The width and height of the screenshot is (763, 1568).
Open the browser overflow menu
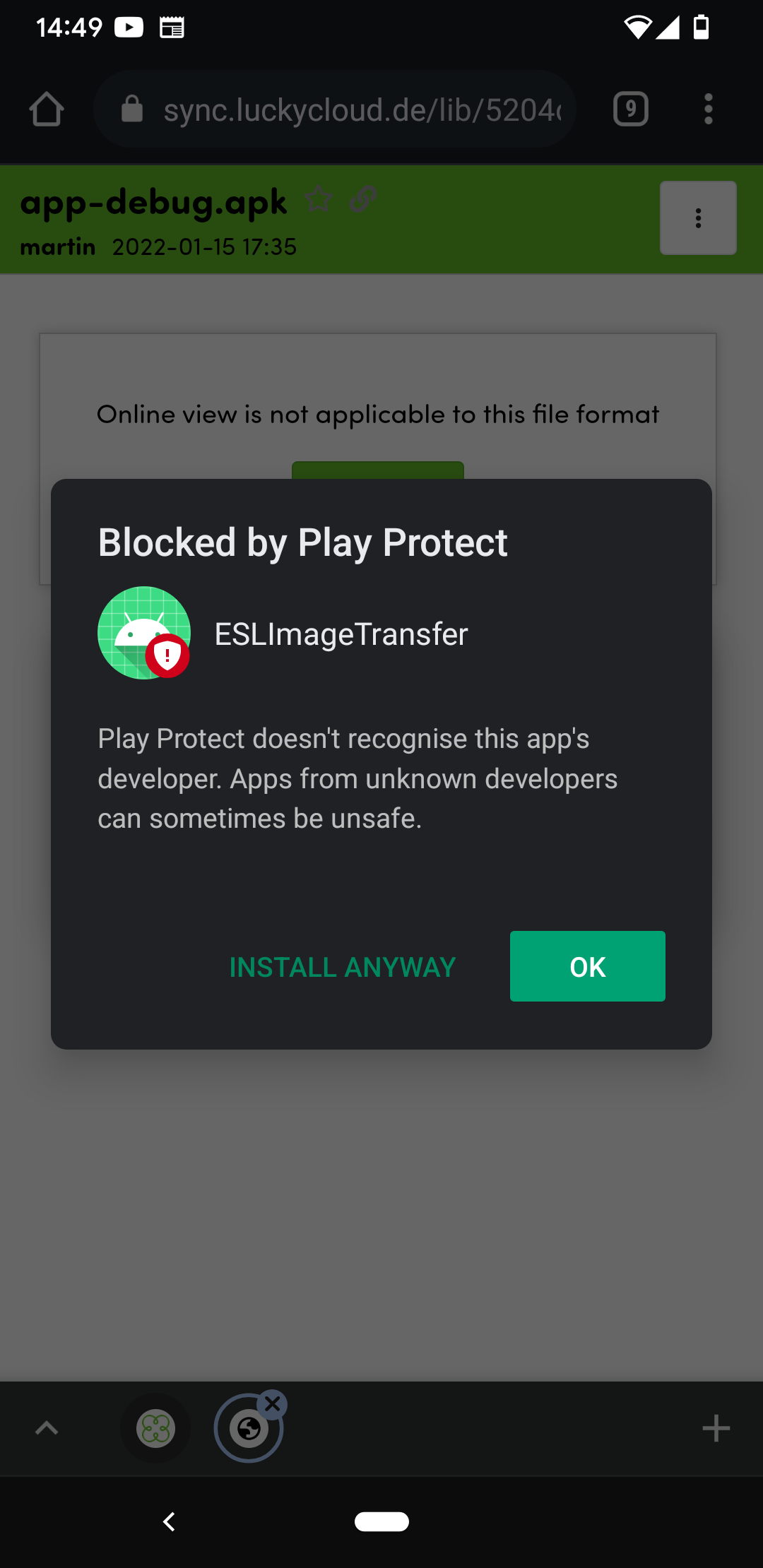click(708, 109)
